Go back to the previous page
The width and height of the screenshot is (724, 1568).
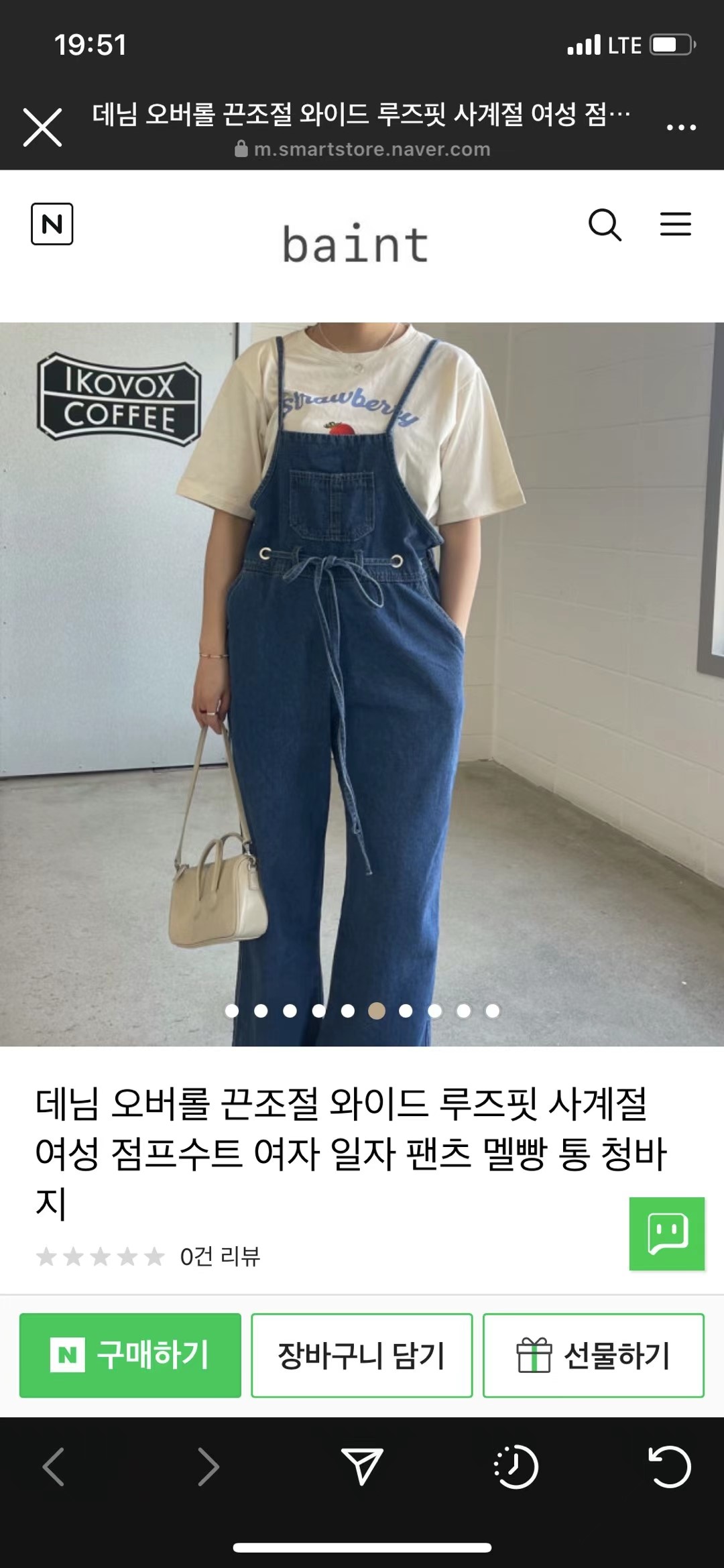[x=54, y=1467]
